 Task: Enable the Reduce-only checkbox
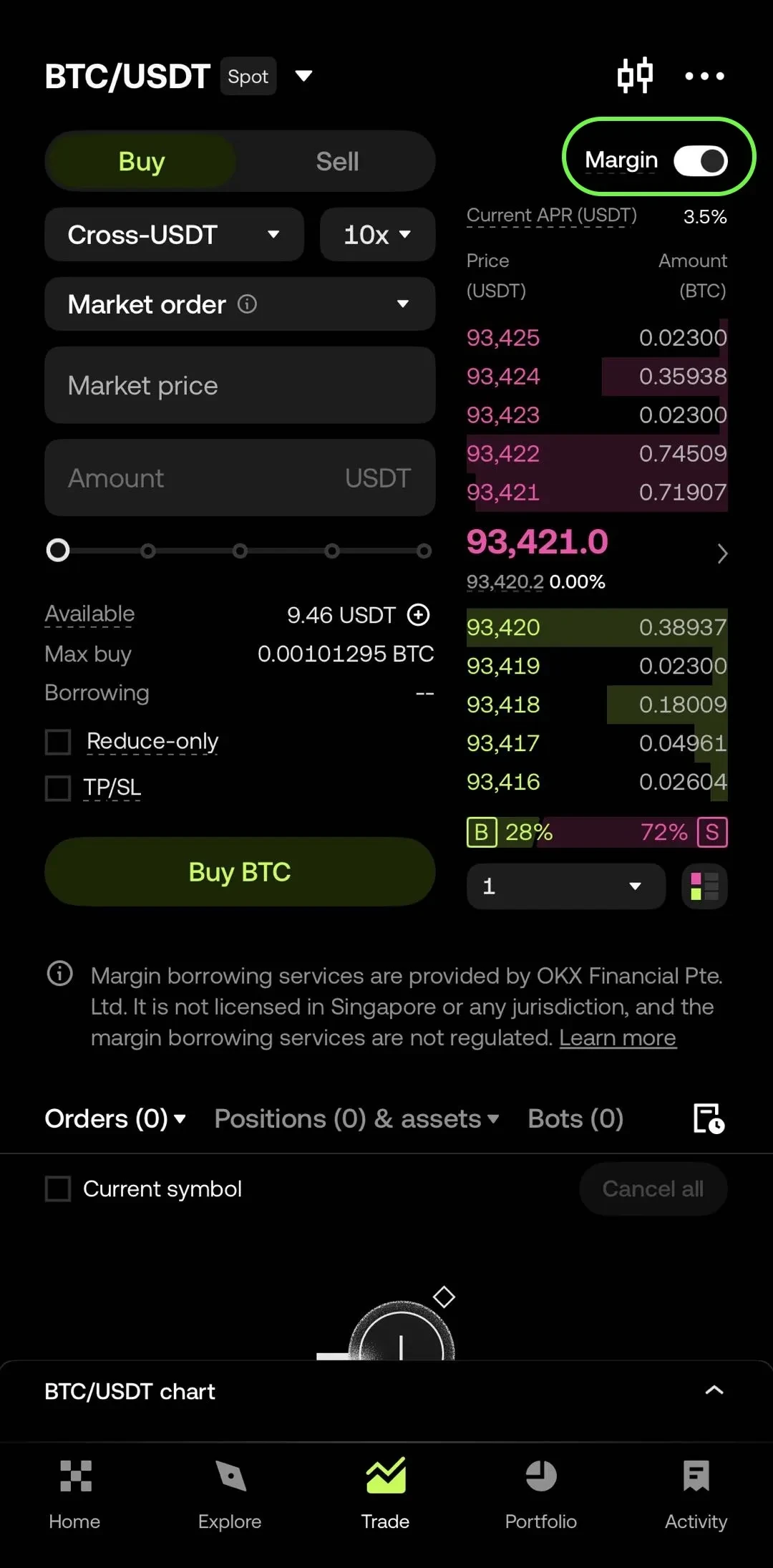(x=57, y=742)
